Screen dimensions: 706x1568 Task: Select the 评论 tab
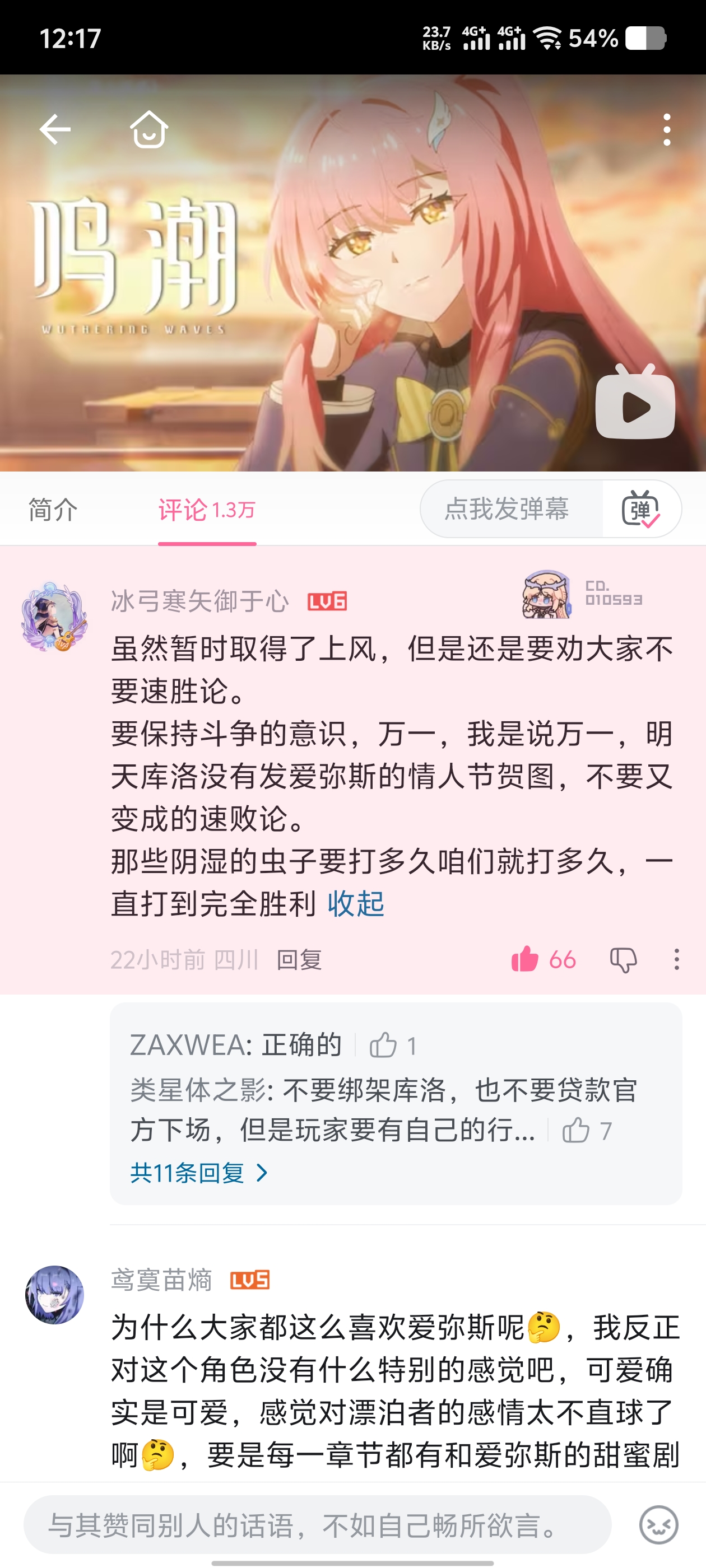207,510
